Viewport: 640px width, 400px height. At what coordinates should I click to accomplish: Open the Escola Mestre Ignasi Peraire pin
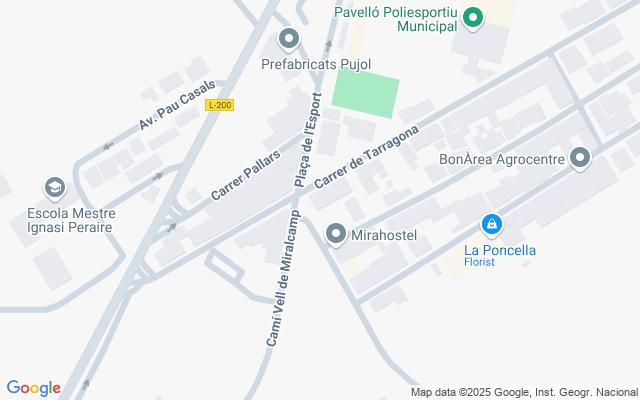[x=54, y=187]
